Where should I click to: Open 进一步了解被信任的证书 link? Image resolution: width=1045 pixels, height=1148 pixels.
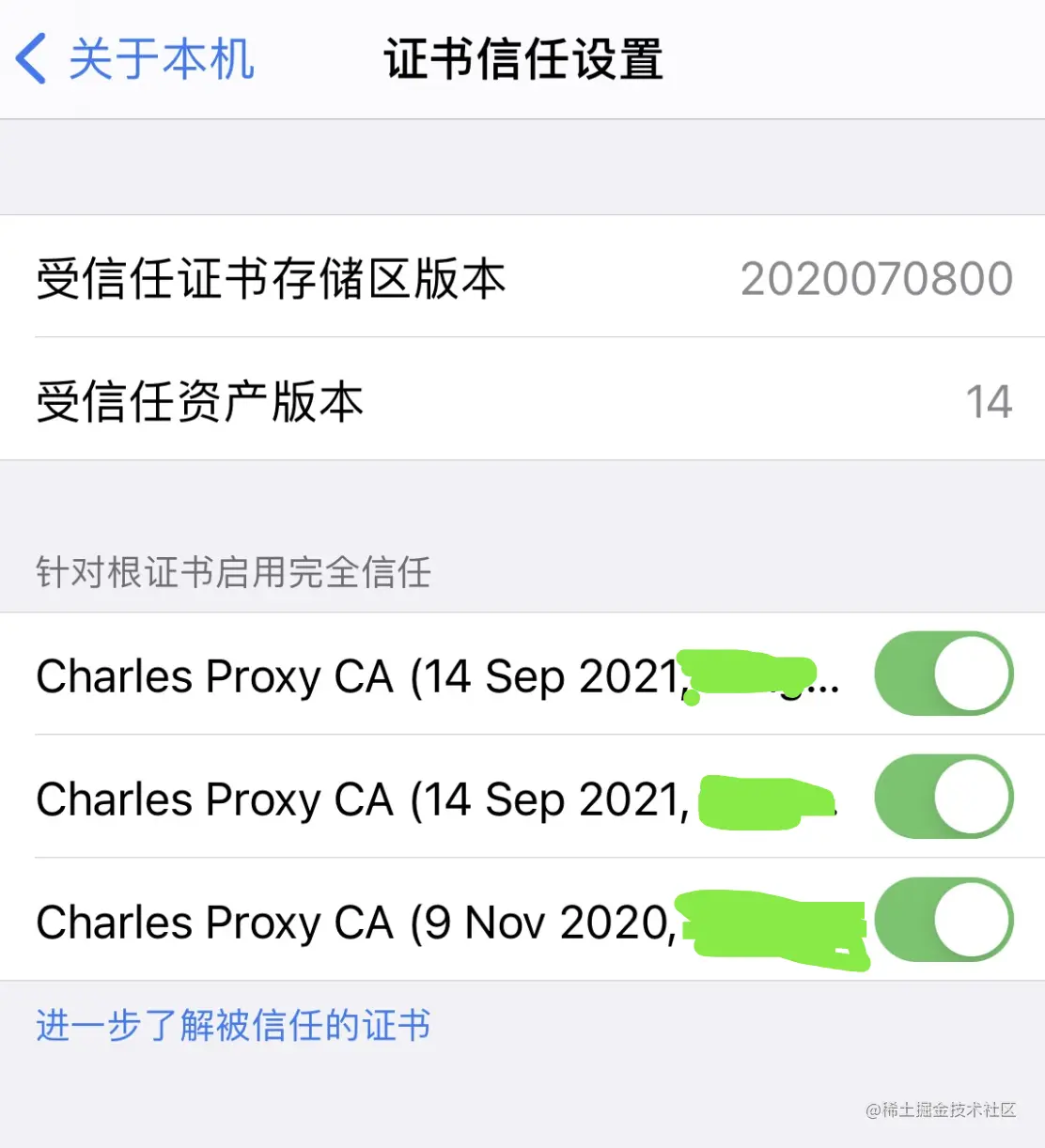point(233,1025)
